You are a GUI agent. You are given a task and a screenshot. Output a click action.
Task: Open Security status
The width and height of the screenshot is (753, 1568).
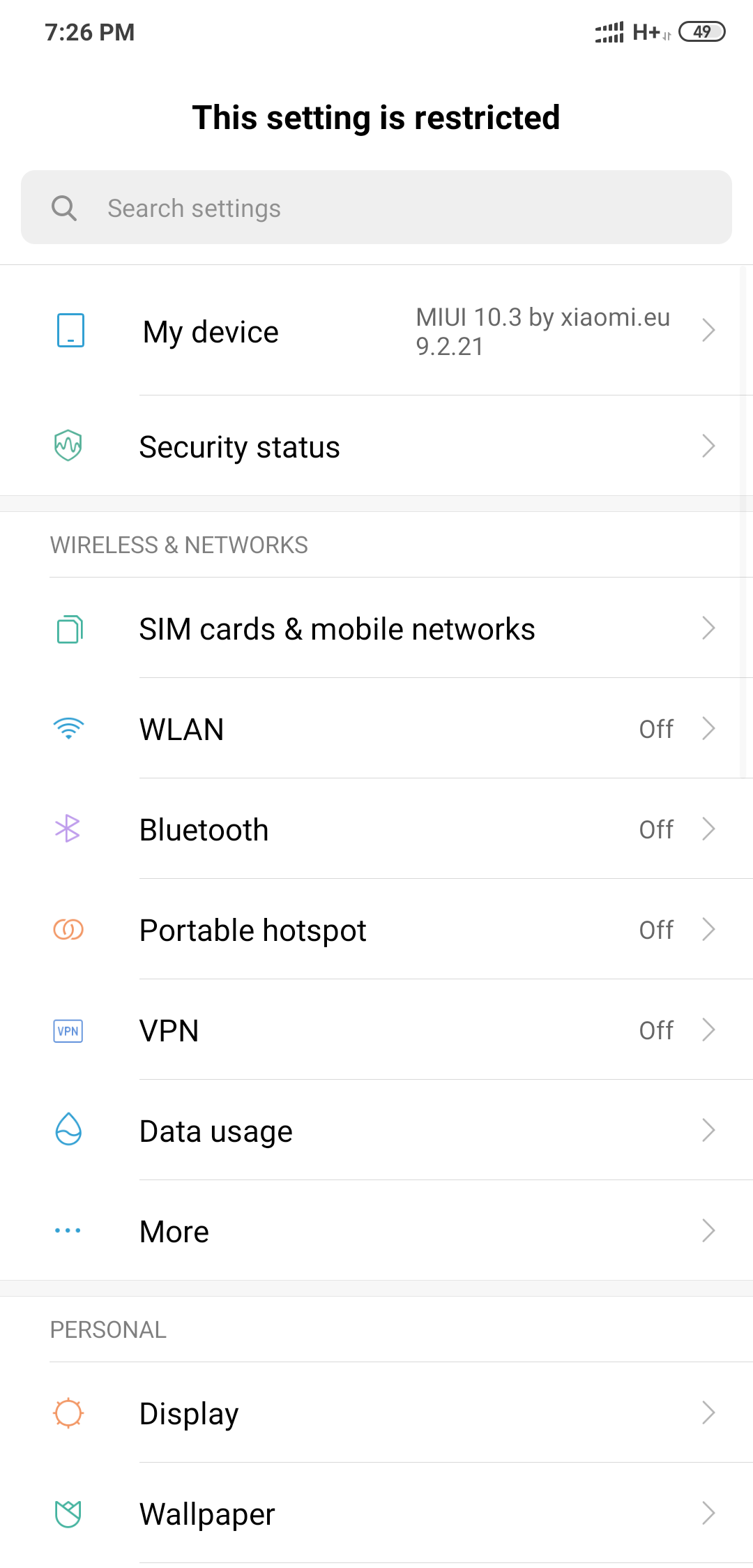376,446
